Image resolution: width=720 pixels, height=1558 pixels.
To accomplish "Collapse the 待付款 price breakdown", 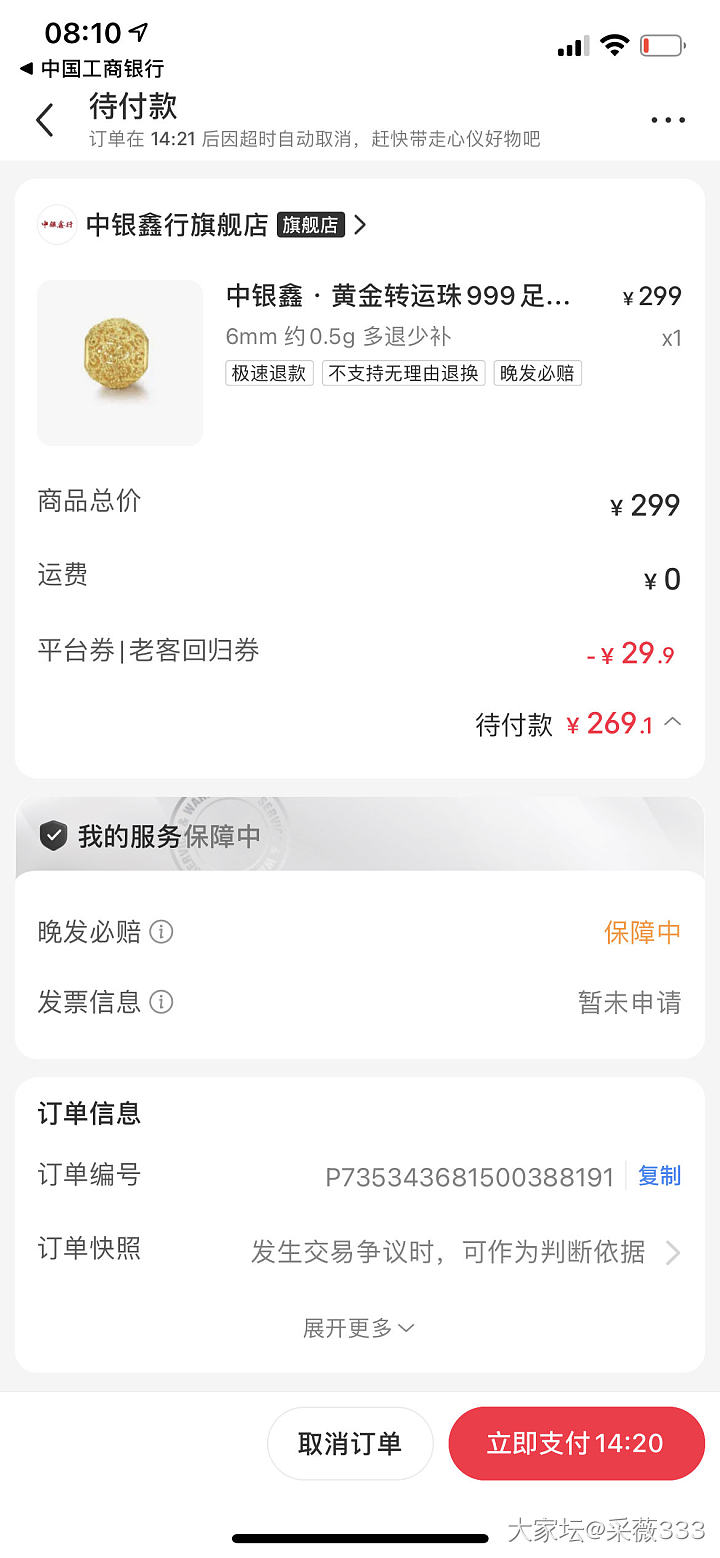I will tap(673, 722).
